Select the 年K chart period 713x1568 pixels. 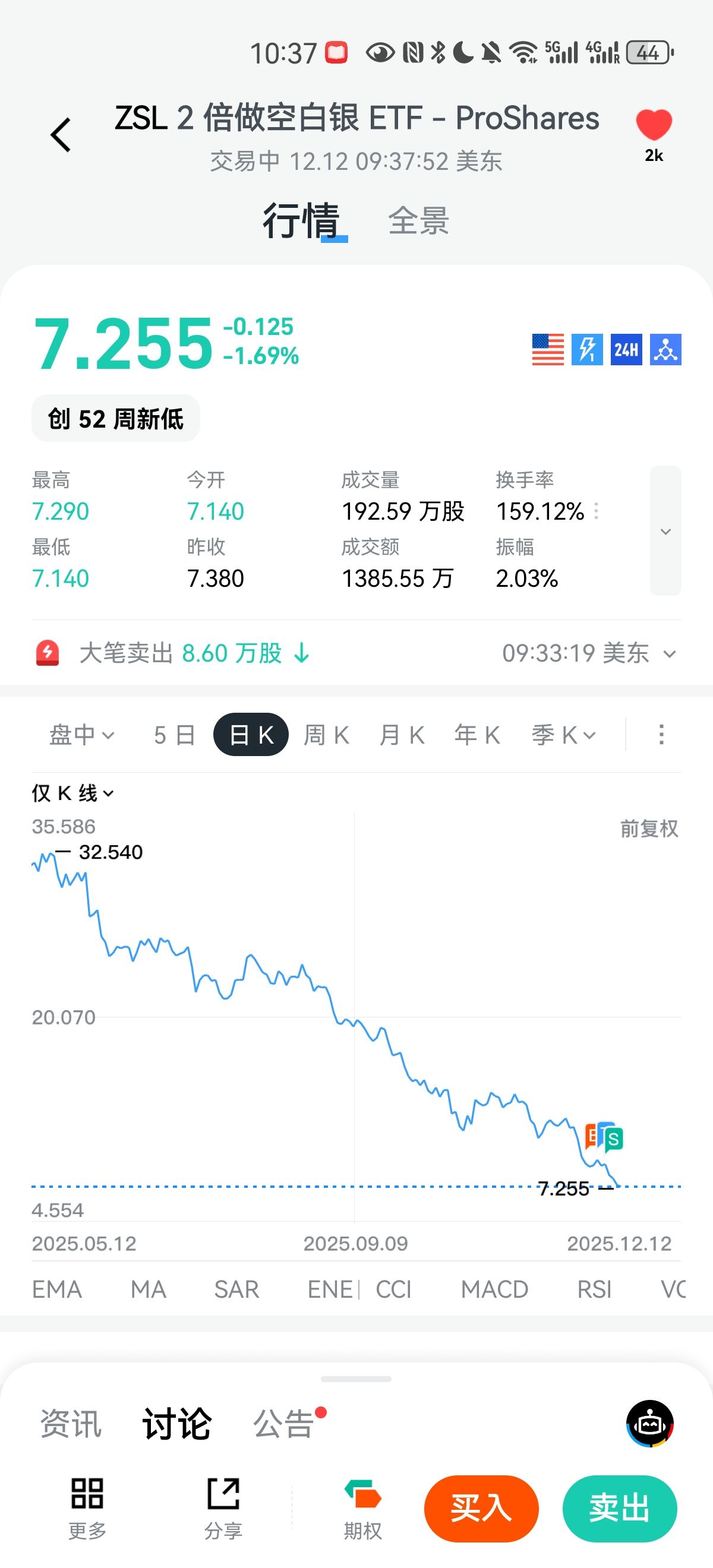[477, 735]
